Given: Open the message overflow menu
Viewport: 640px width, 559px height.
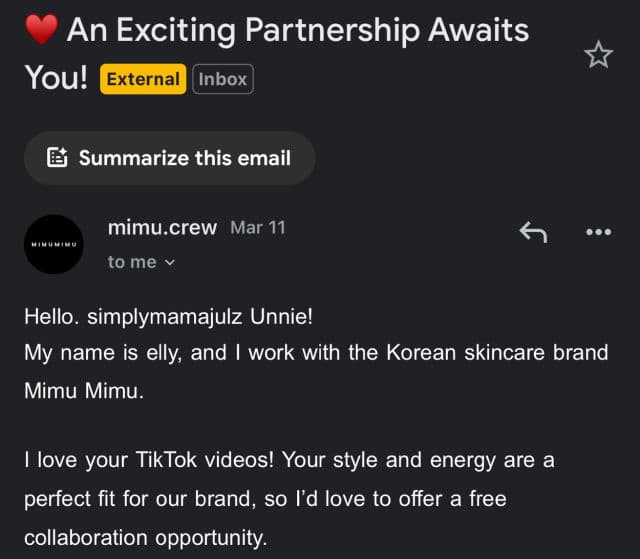Looking at the screenshot, I should pyautogui.click(x=597, y=232).
